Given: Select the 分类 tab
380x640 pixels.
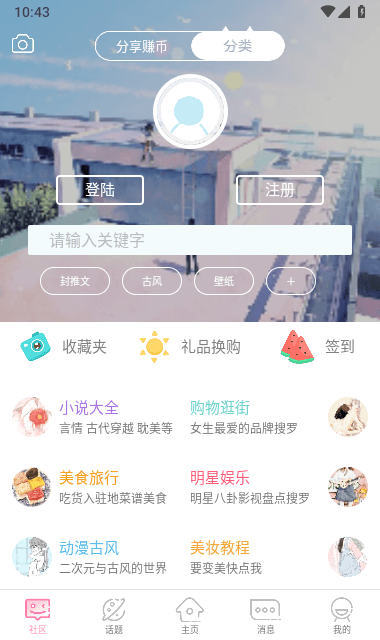Looking at the screenshot, I should coord(238,46).
